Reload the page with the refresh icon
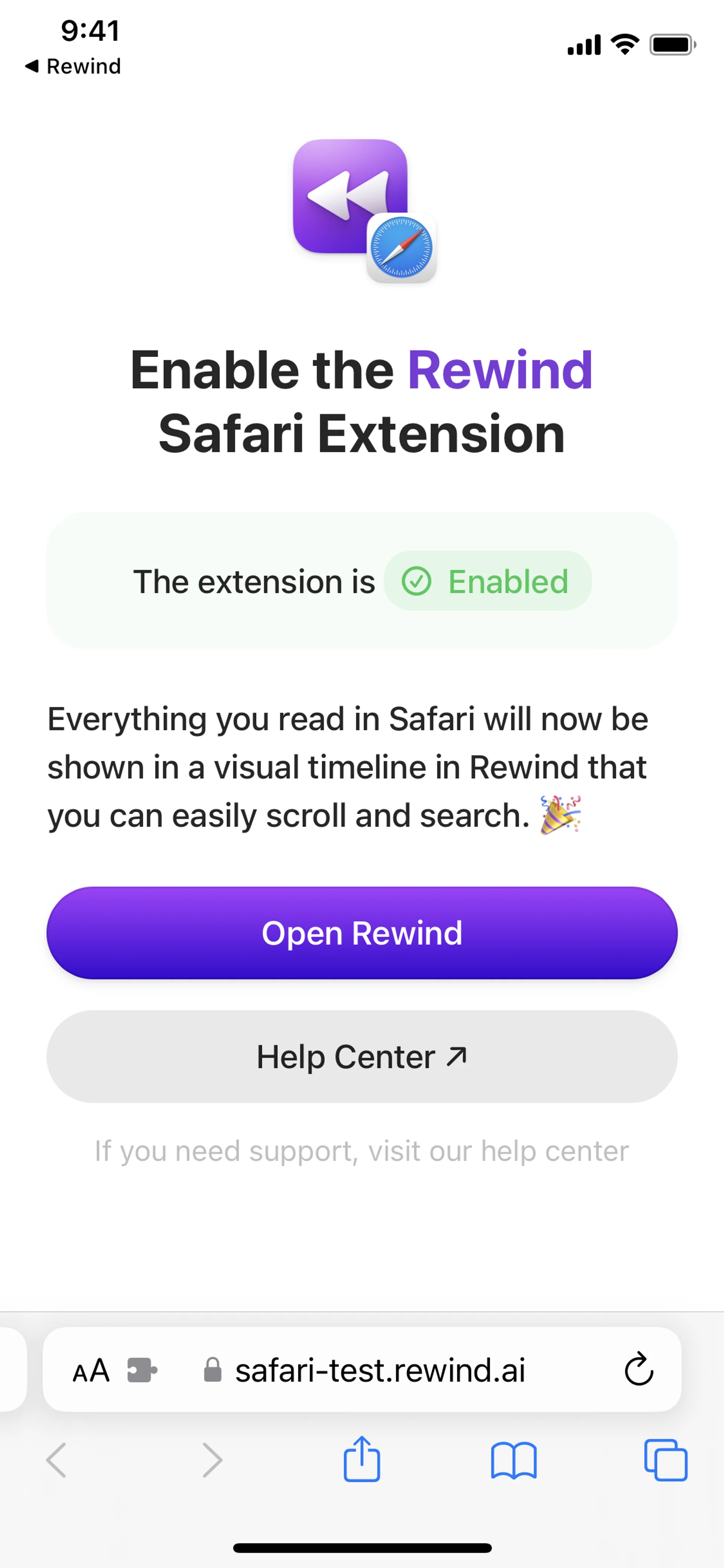 639,1370
